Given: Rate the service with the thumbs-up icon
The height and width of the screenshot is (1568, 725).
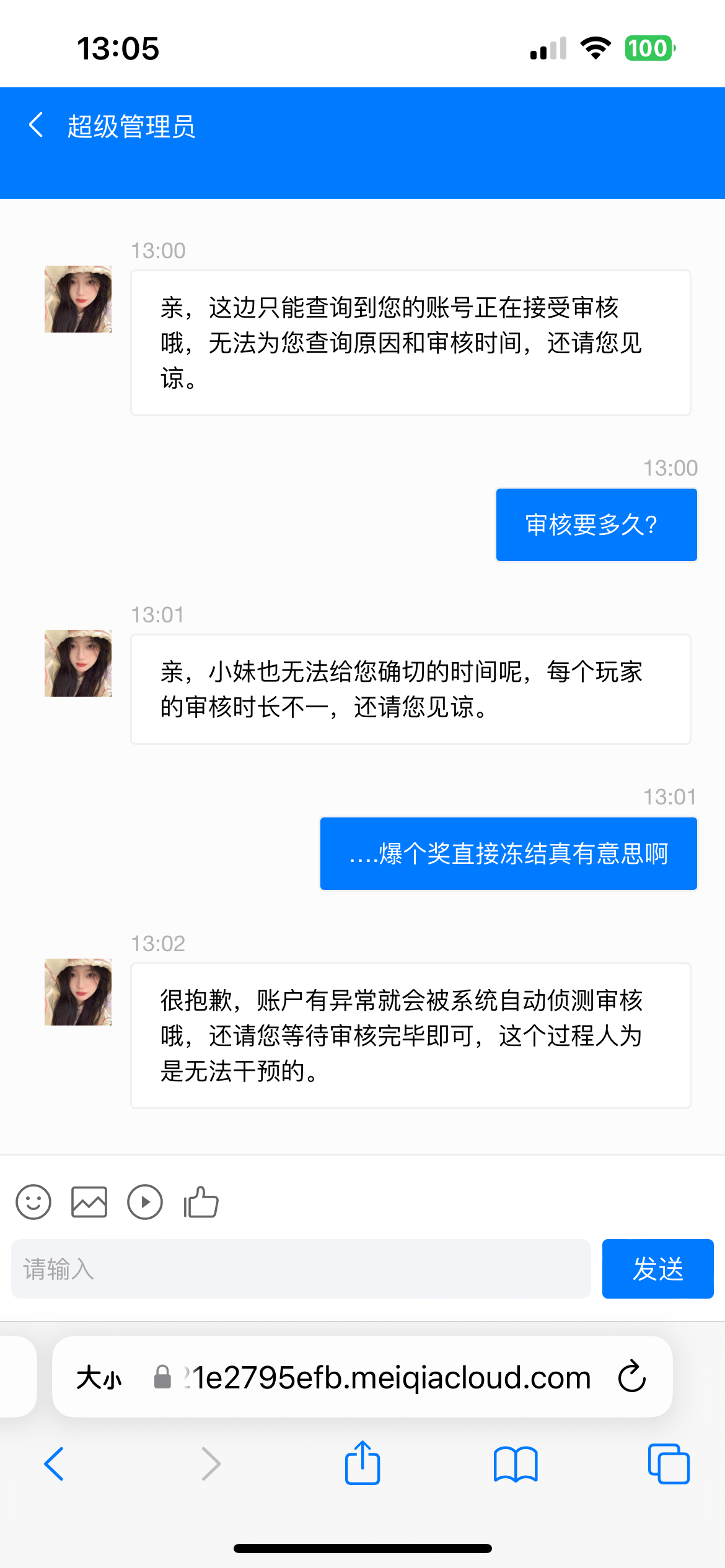Looking at the screenshot, I should click(201, 1202).
